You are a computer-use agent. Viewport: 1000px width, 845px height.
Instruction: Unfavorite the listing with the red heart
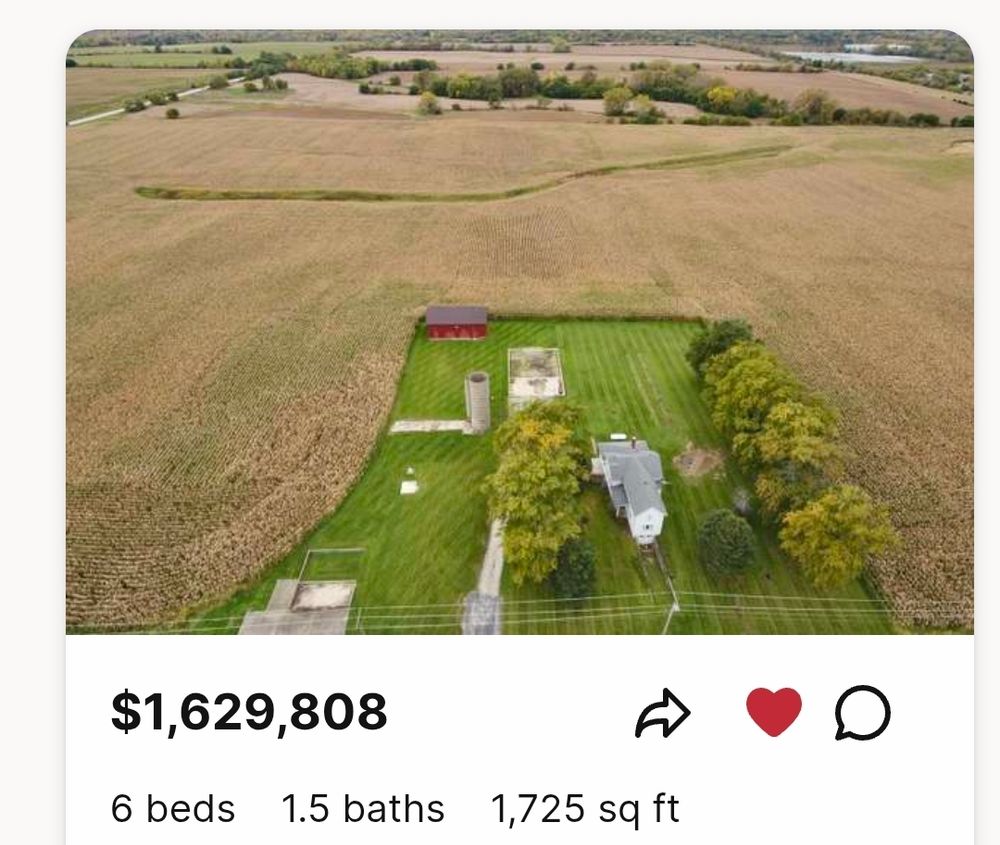(x=773, y=712)
